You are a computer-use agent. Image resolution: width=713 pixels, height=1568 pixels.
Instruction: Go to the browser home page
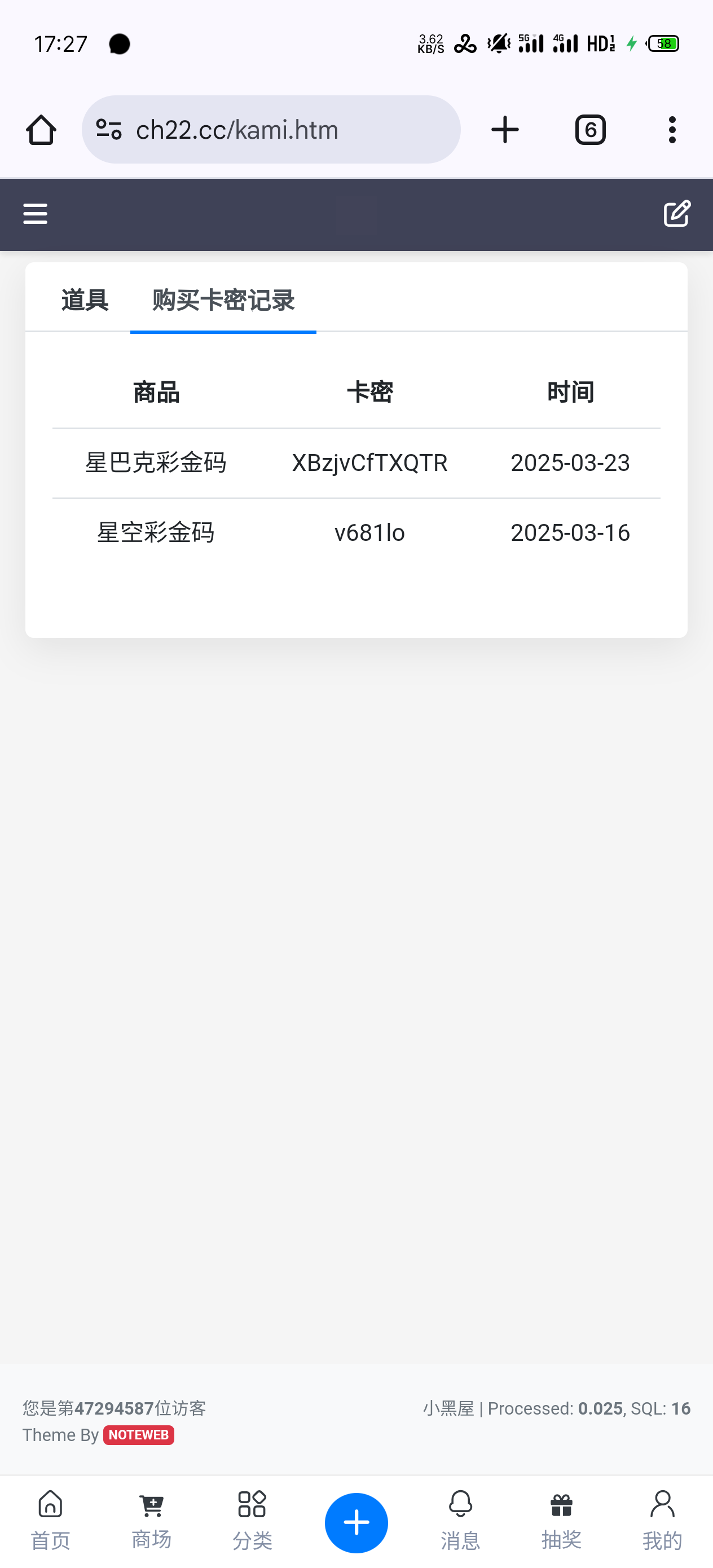pyautogui.click(x=41, y=130)
